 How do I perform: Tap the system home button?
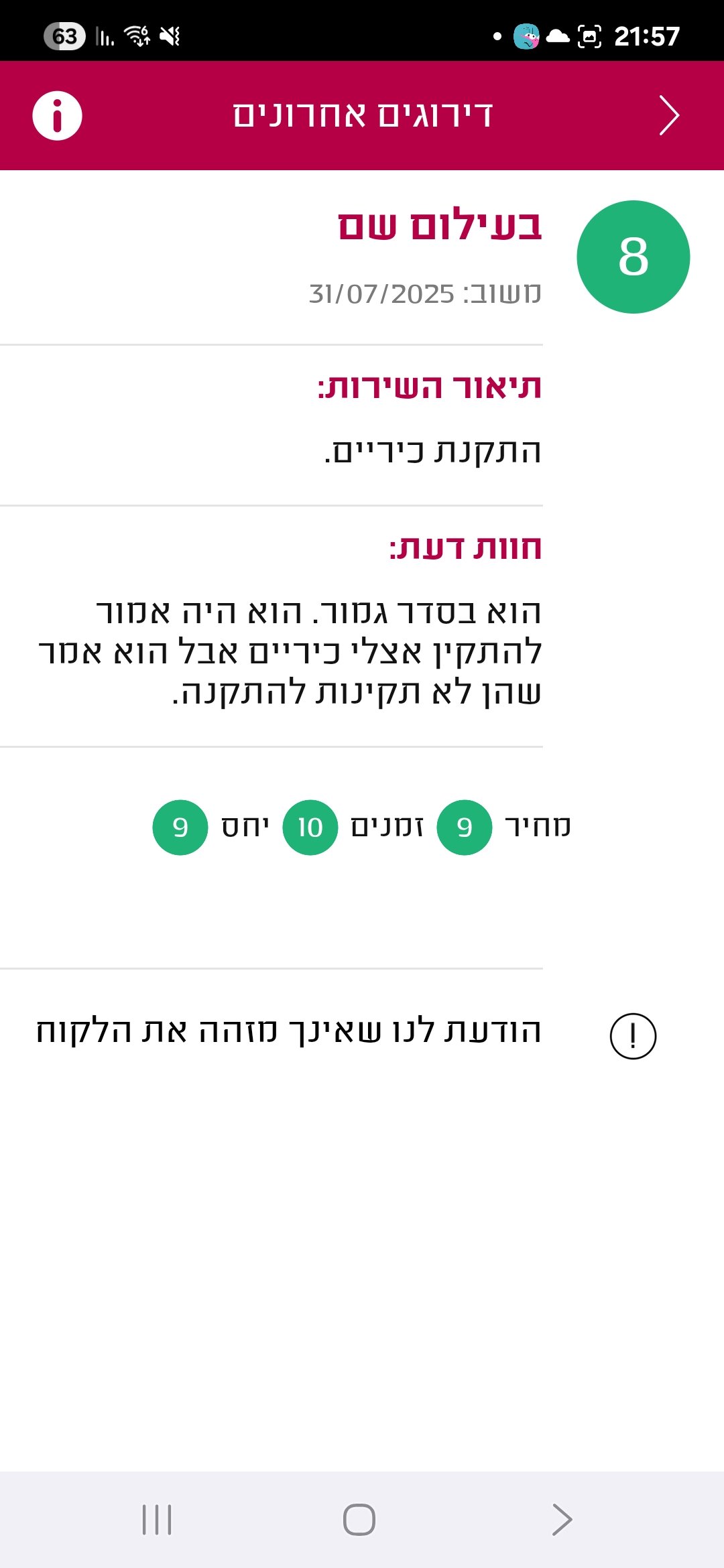pyautogui.click(x=359, y=1519)
